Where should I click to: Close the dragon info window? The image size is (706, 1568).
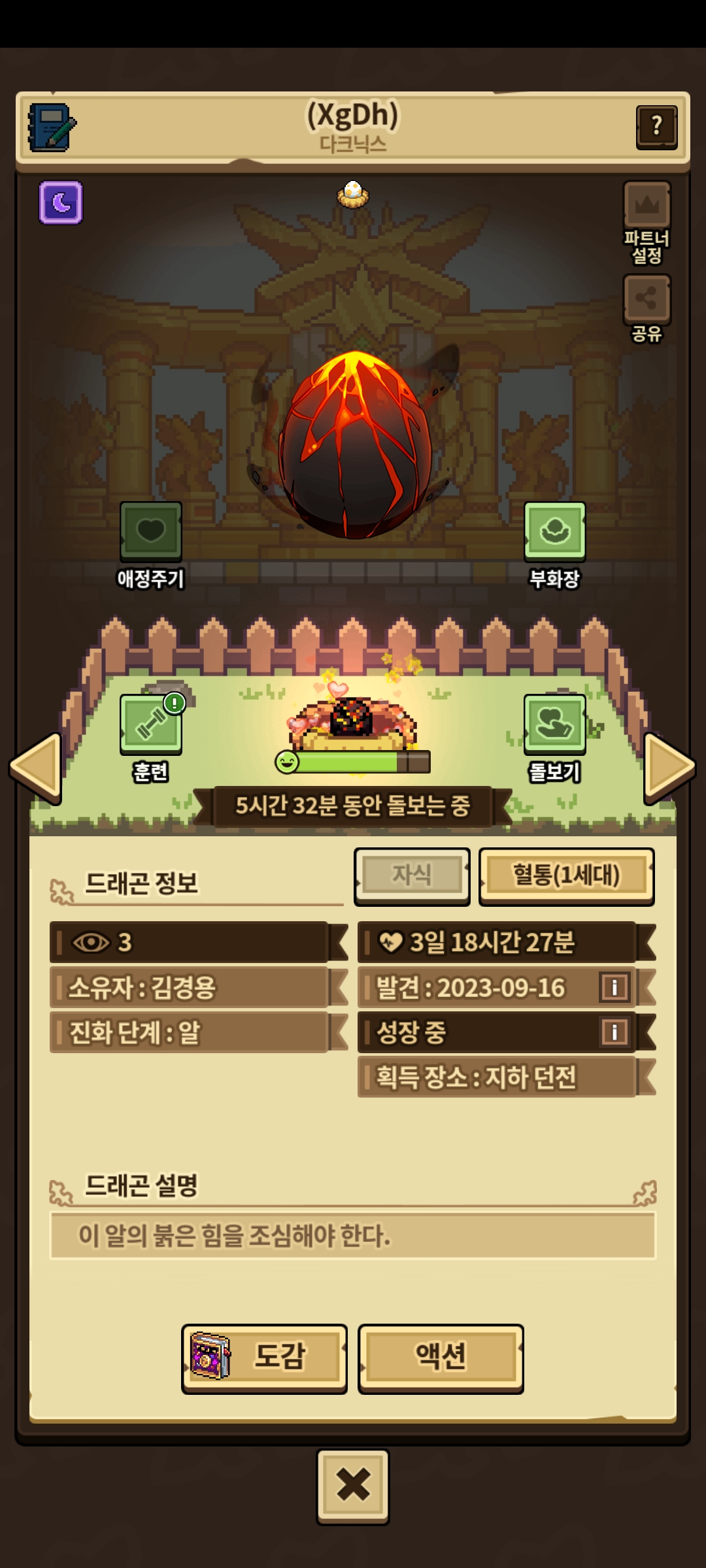(x=353, y=1486)
